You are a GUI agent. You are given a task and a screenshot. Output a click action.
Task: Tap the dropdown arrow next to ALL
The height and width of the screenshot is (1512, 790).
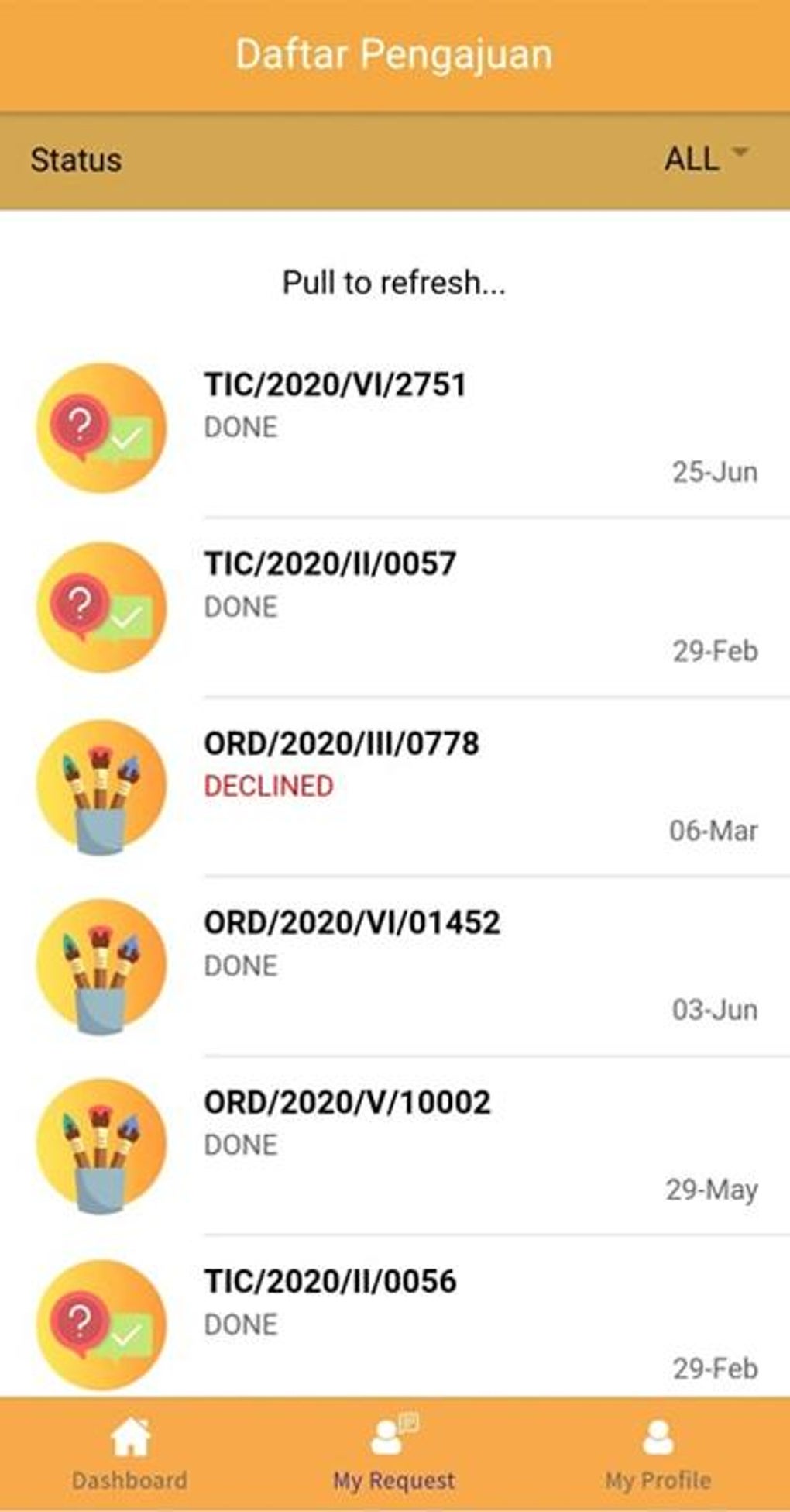[x=739, y=153]
